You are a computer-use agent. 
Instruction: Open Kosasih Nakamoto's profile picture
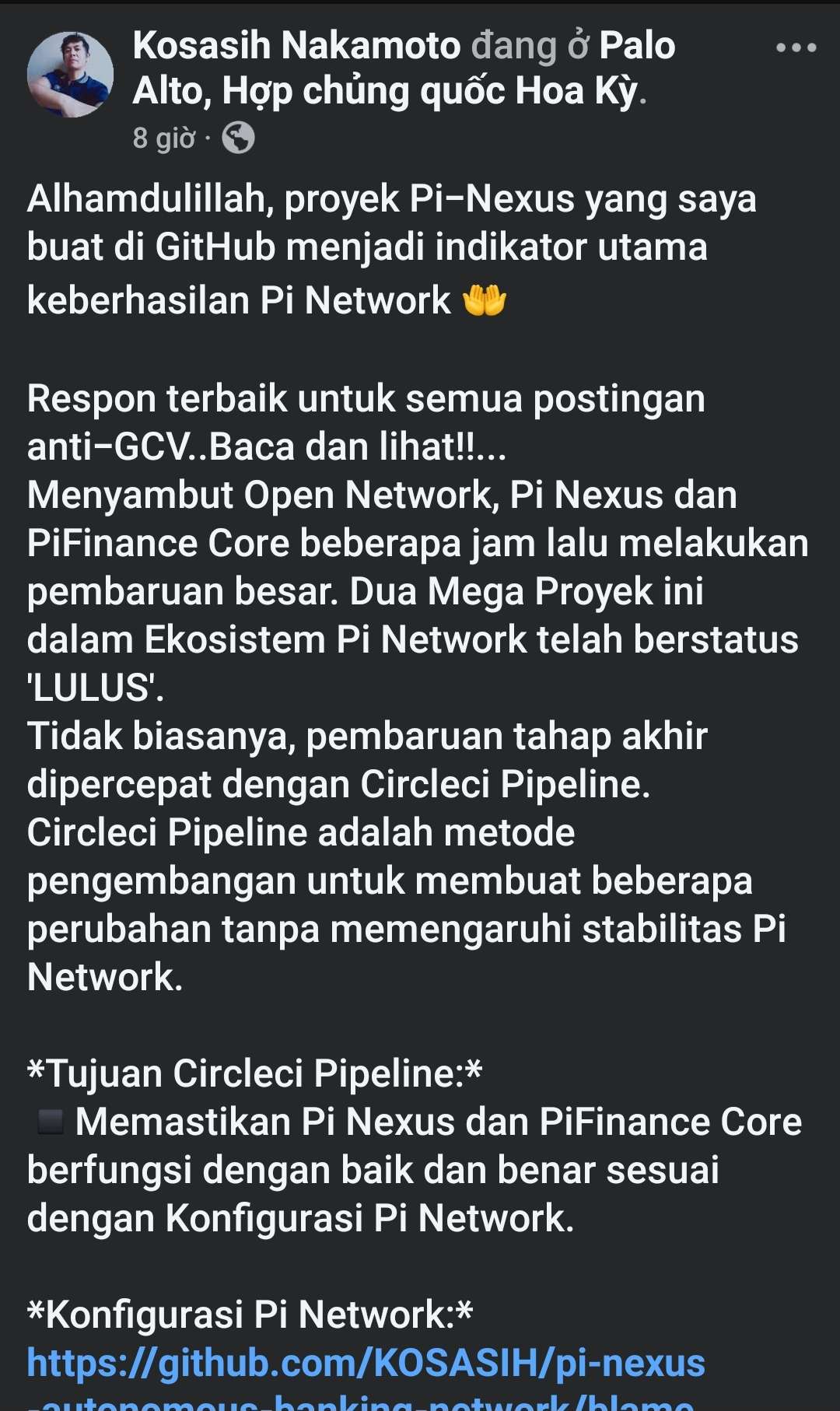70,75
